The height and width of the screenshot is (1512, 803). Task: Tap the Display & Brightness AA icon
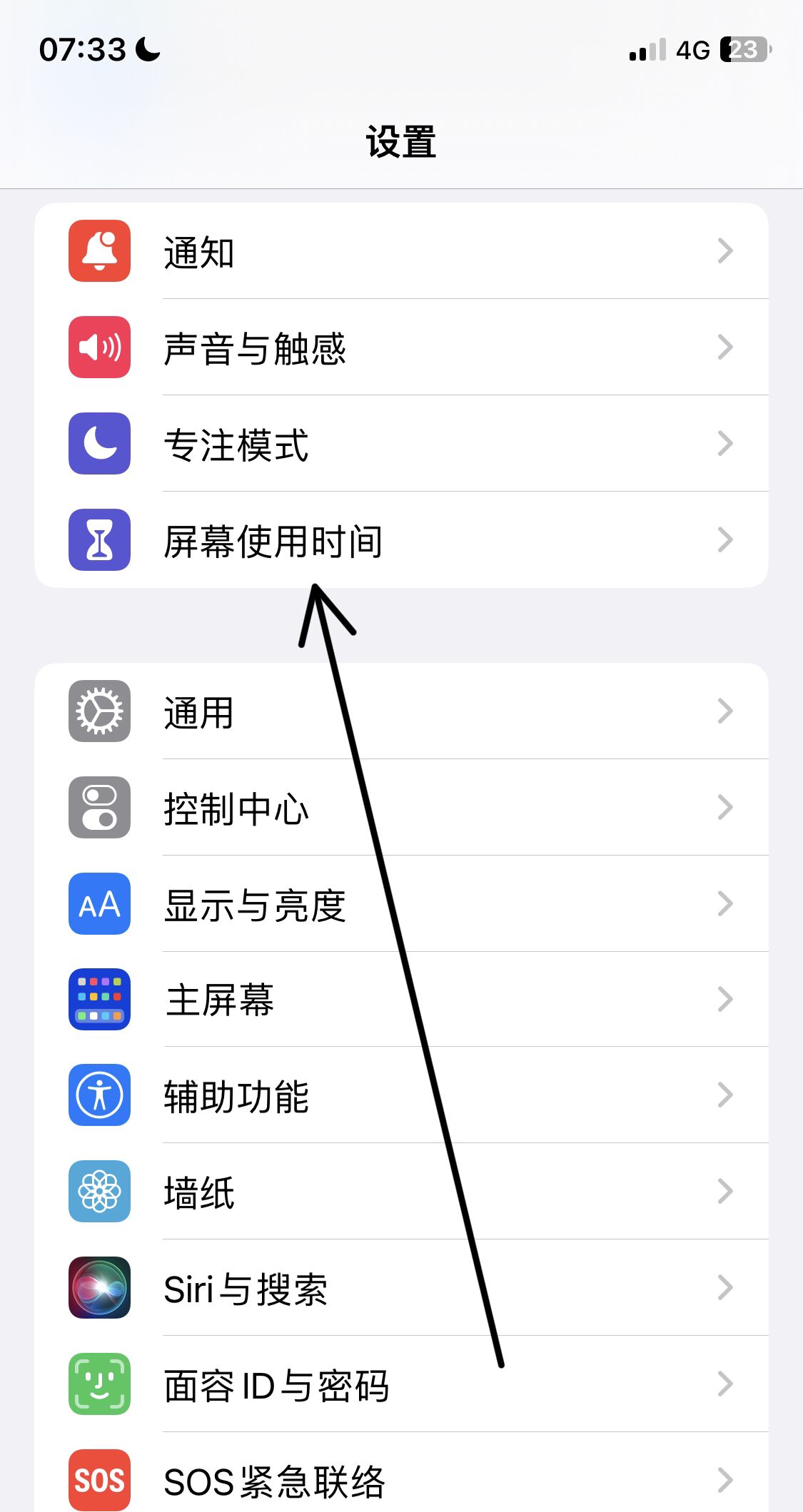99,904
